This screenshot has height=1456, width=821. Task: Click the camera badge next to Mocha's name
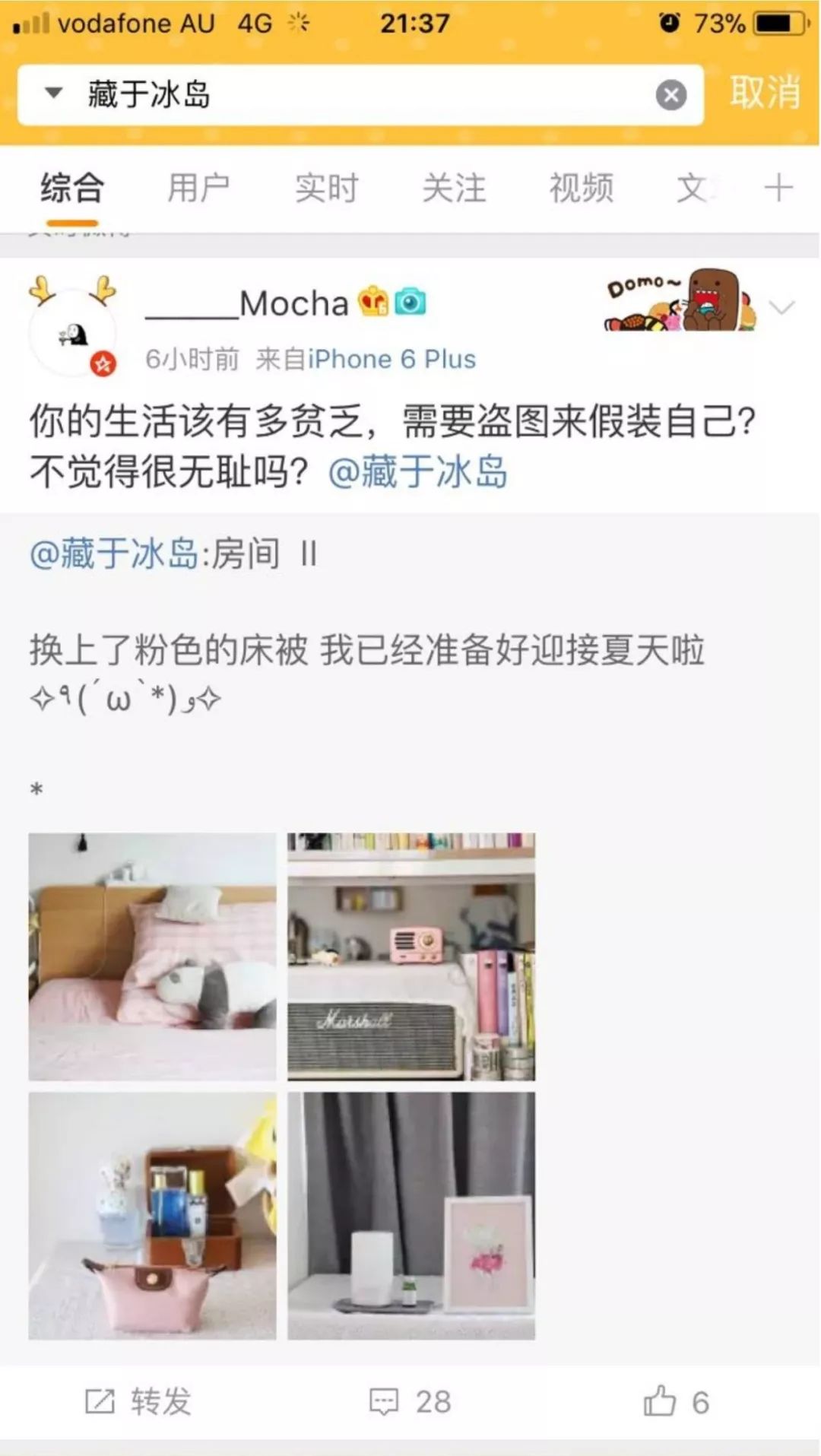[x=411, y=303]
